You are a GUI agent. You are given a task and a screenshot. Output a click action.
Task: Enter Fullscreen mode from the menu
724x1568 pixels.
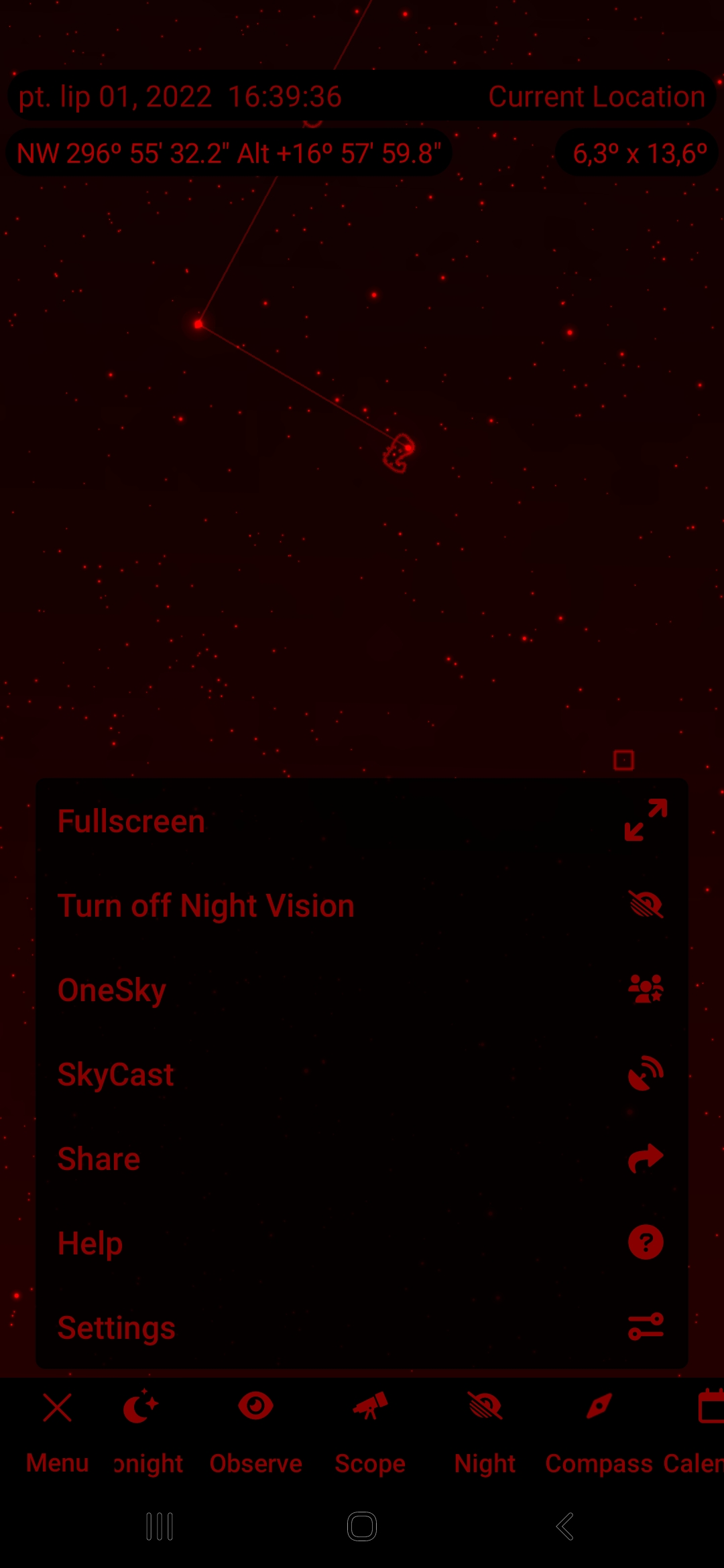362,821
